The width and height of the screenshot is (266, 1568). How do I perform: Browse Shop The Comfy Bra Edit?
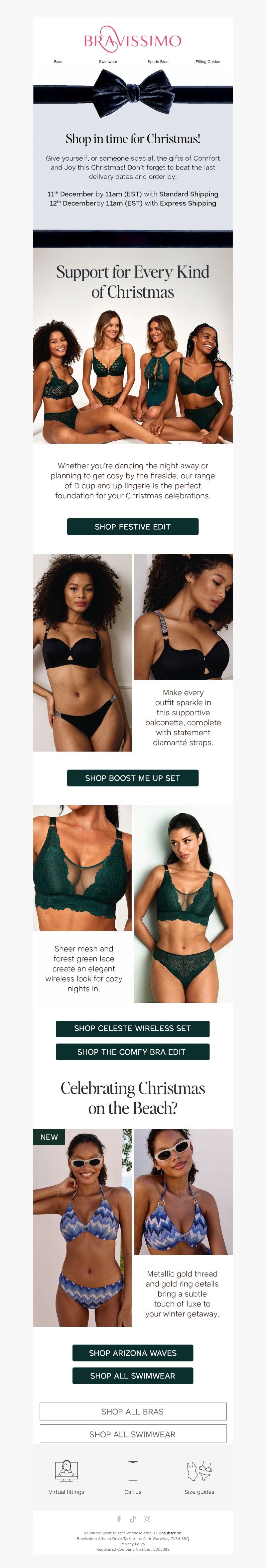132,1052
